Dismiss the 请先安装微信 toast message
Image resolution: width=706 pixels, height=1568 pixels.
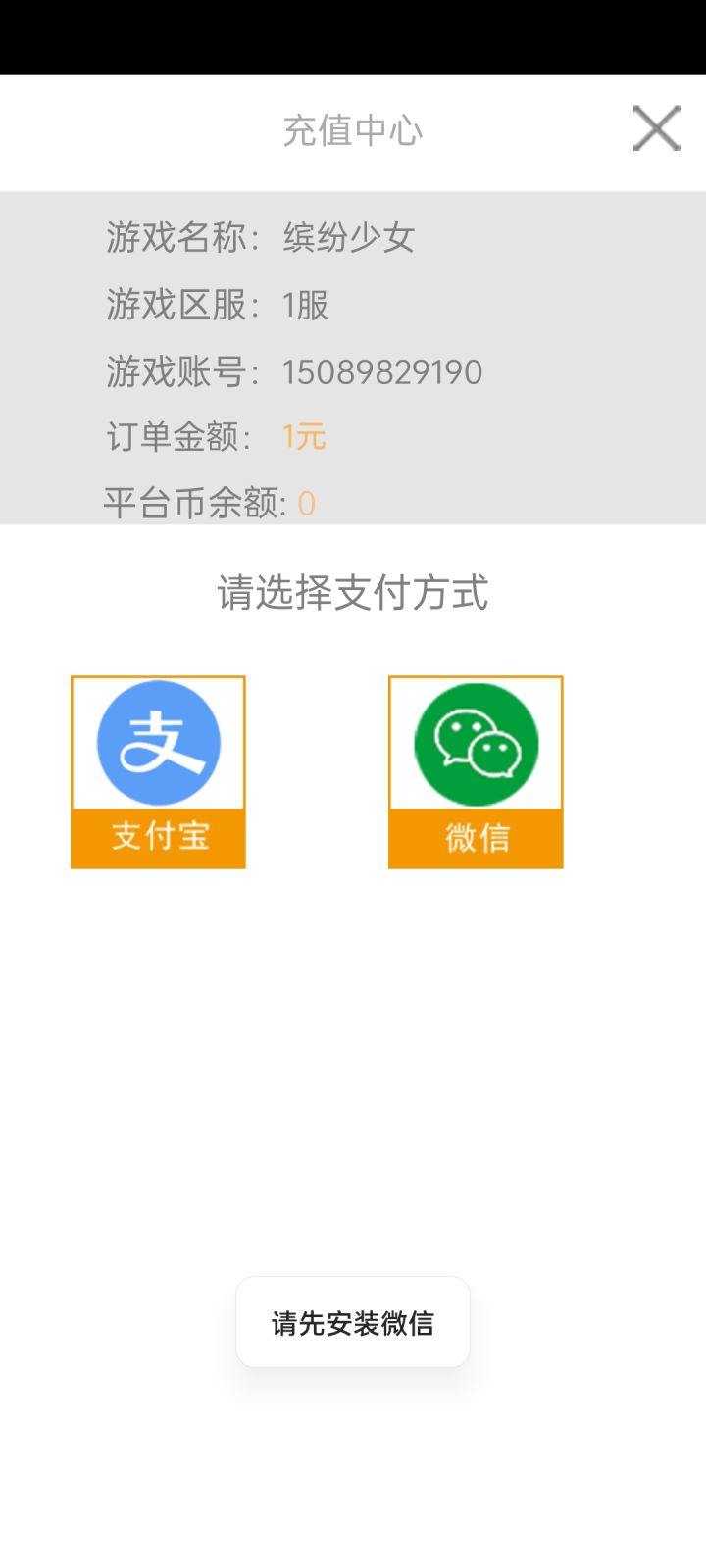tap(353, 1322)
